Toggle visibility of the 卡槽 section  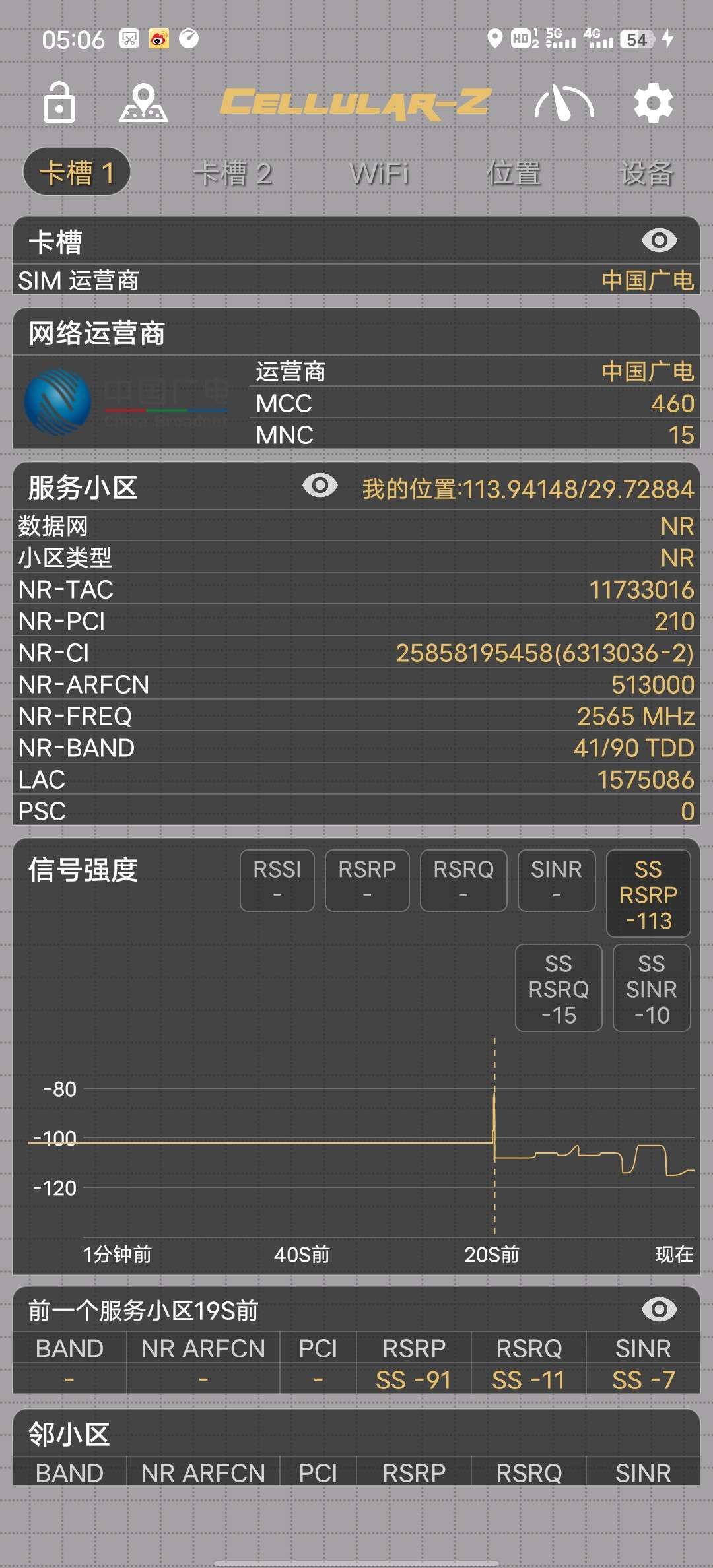(x=661, y=241)
